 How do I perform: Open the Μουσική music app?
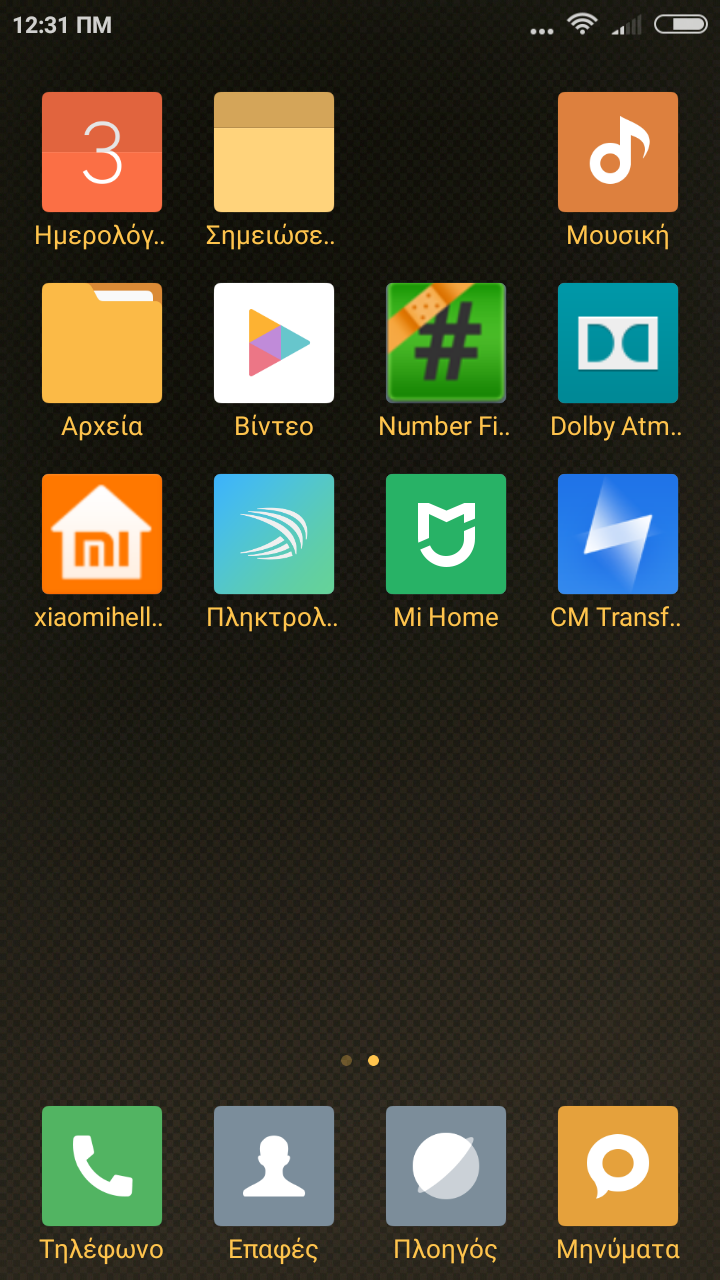(617, 152)
